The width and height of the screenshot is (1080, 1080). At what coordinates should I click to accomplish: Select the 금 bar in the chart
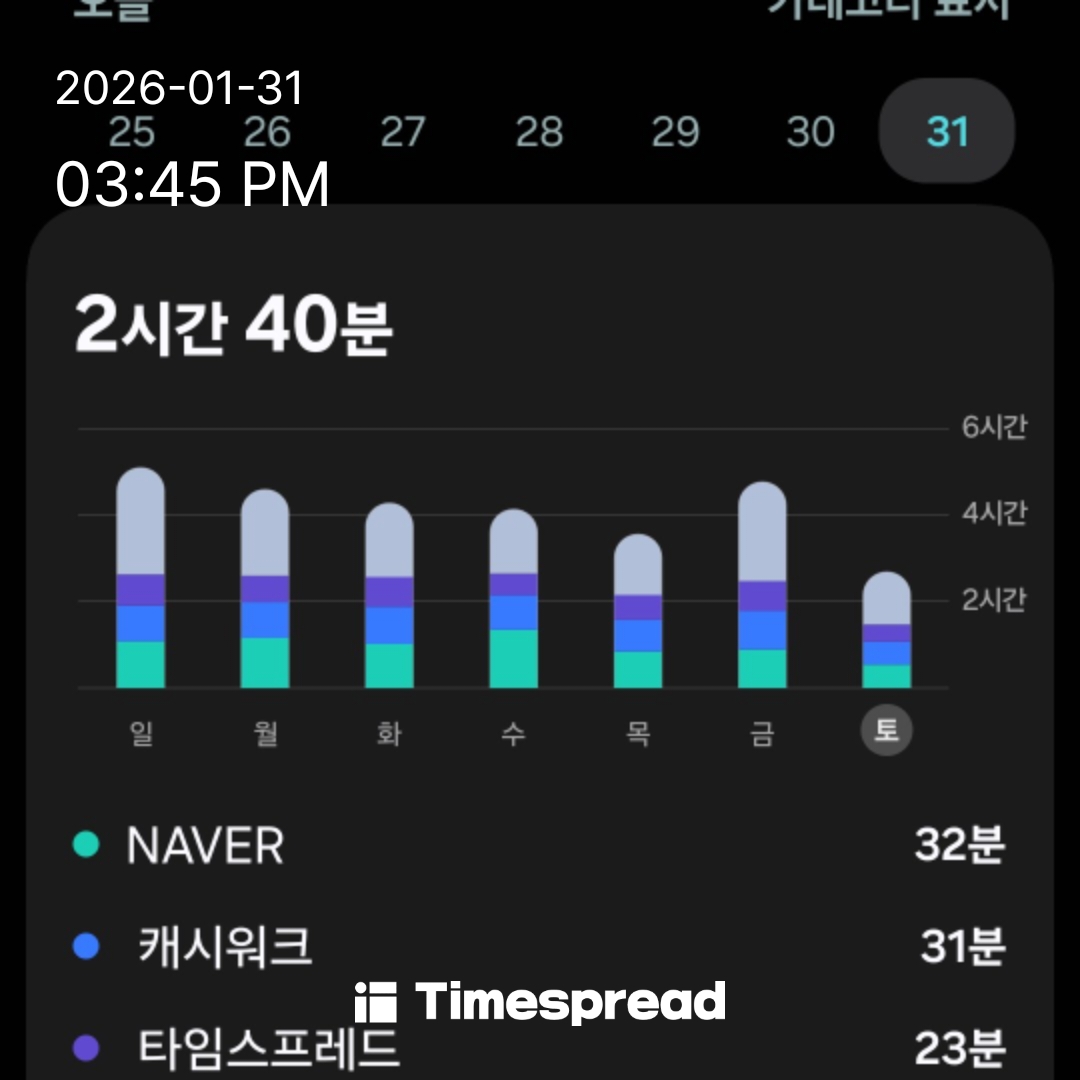(762, 586)
